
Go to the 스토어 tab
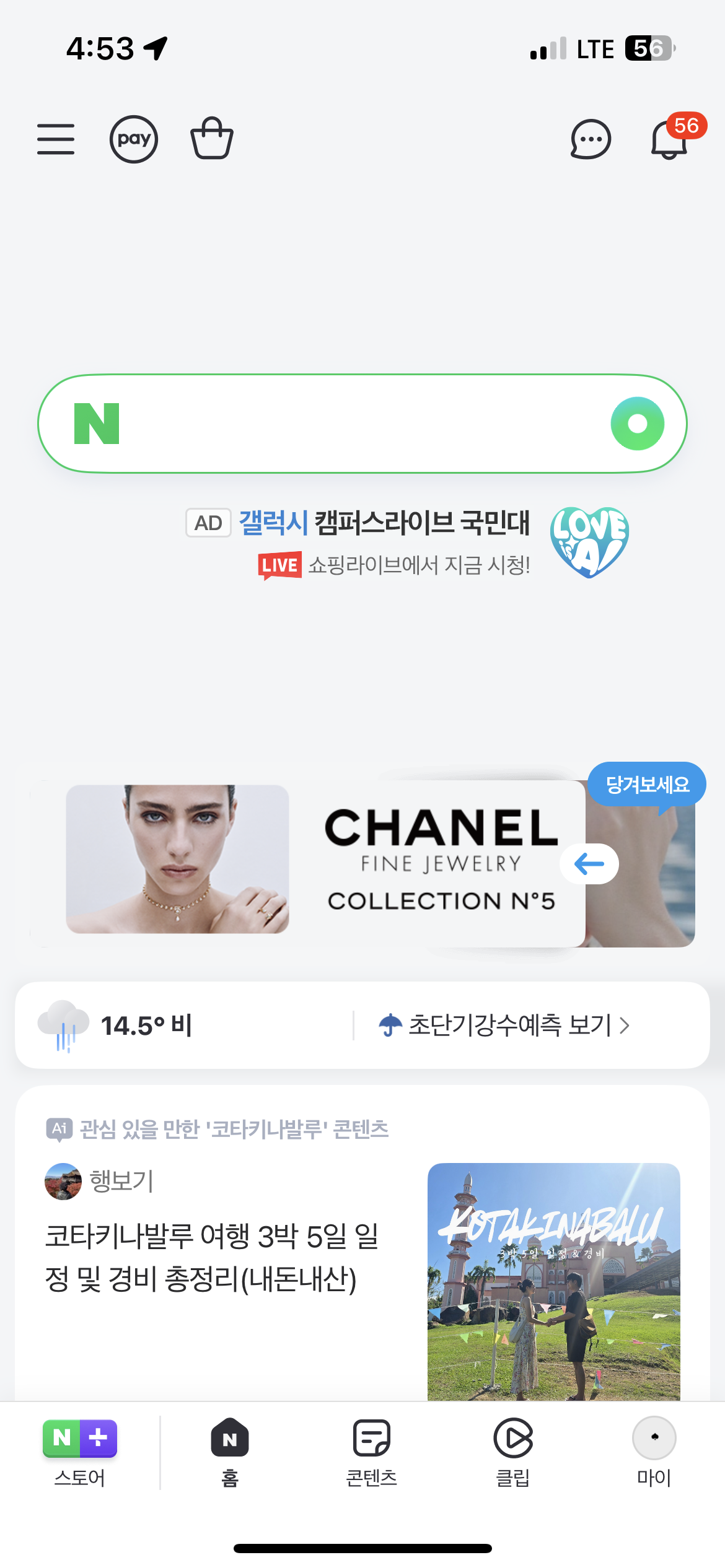point(80,1453)
